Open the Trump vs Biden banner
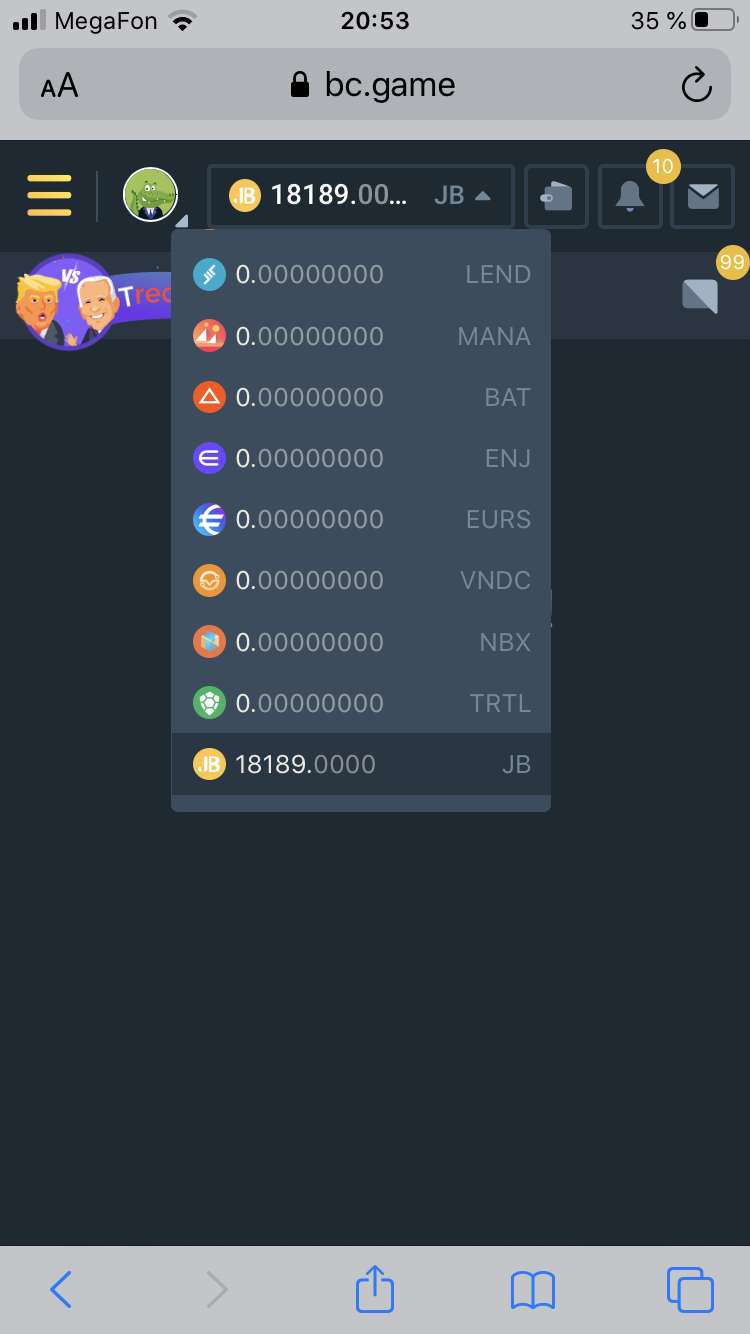Screen dimensions: 750x1334 90,300
